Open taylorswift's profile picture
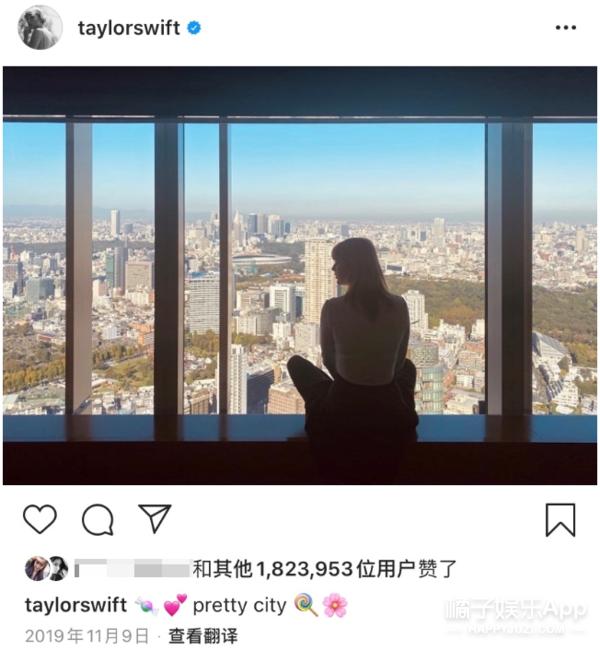Screen dimensions: 600x650 (39, 27)
